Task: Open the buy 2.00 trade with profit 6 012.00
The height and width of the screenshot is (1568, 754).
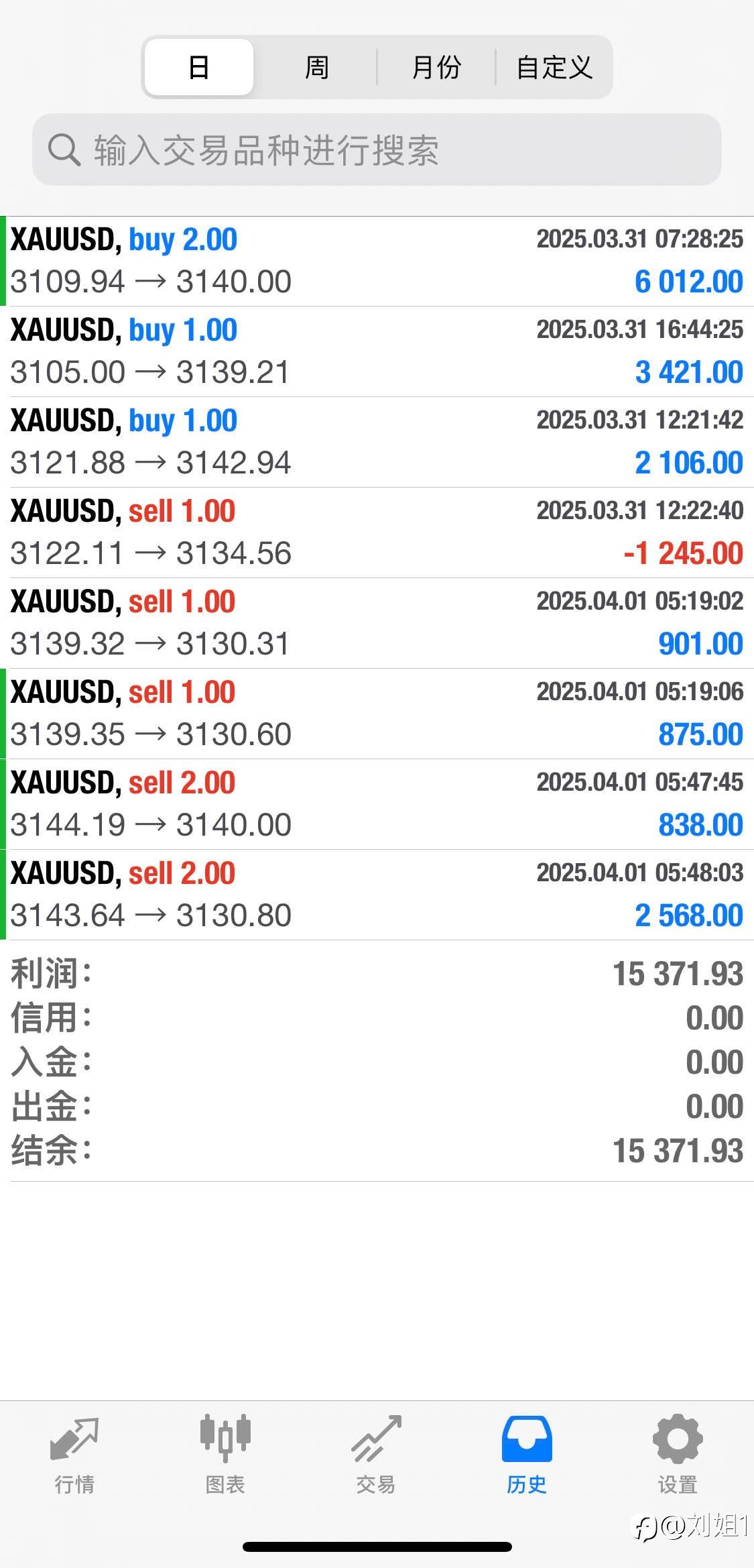Action: coord(377,261)
